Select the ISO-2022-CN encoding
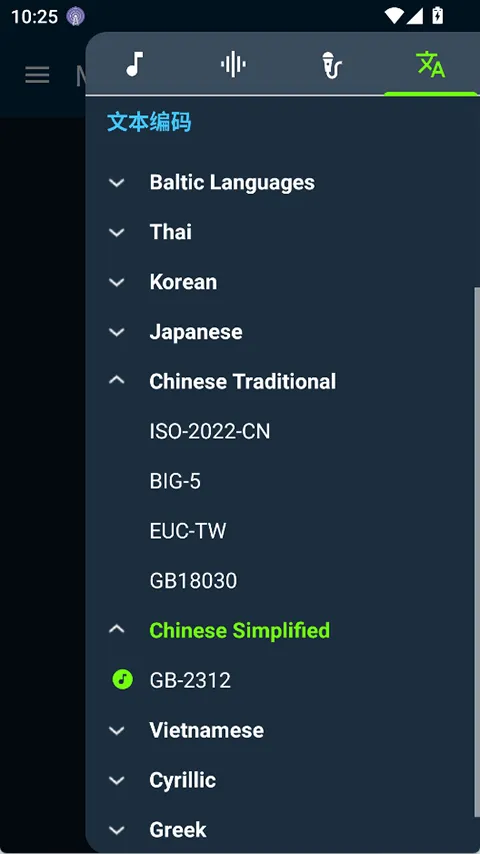This screenshot has height=854, width=480. pos(283,431)
